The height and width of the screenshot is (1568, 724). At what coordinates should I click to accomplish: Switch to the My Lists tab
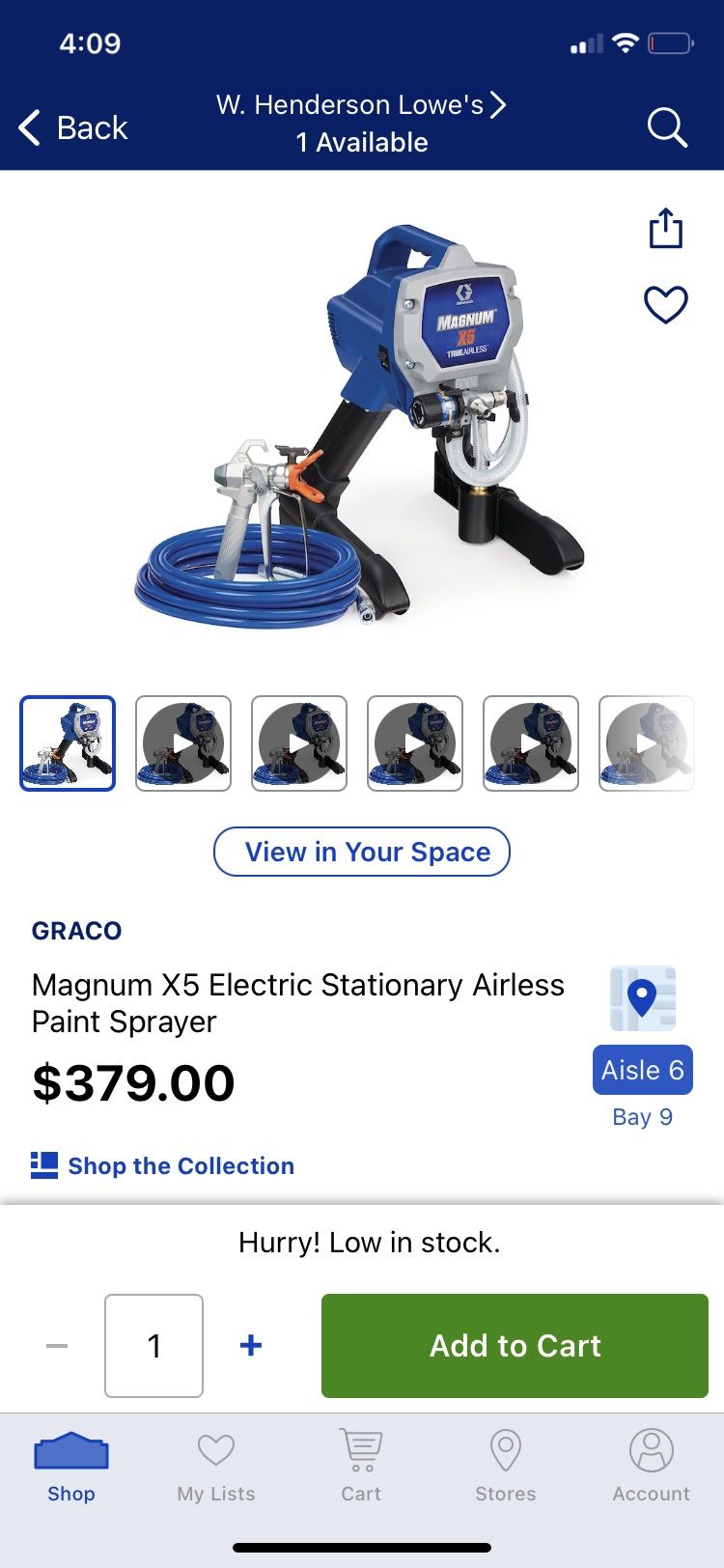216,1467
